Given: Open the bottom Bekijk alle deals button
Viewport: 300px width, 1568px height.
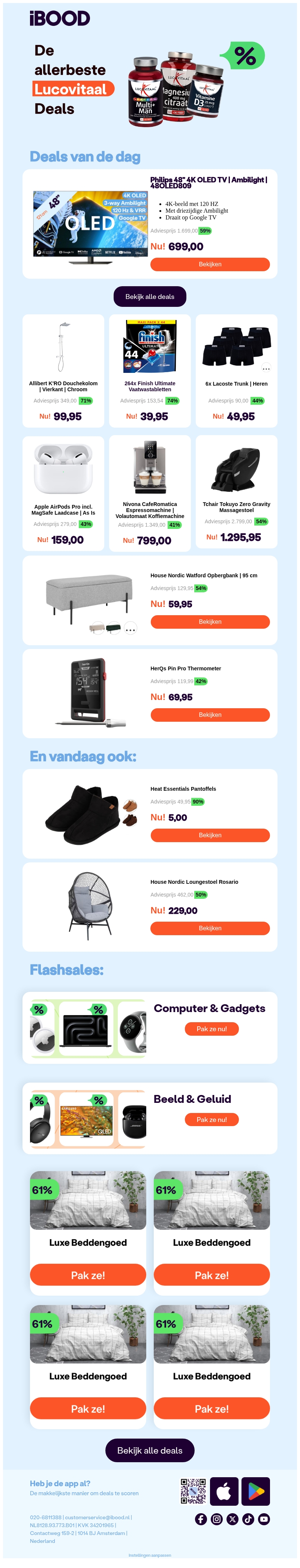Looking at the screenshot, I should (150, 1451).
